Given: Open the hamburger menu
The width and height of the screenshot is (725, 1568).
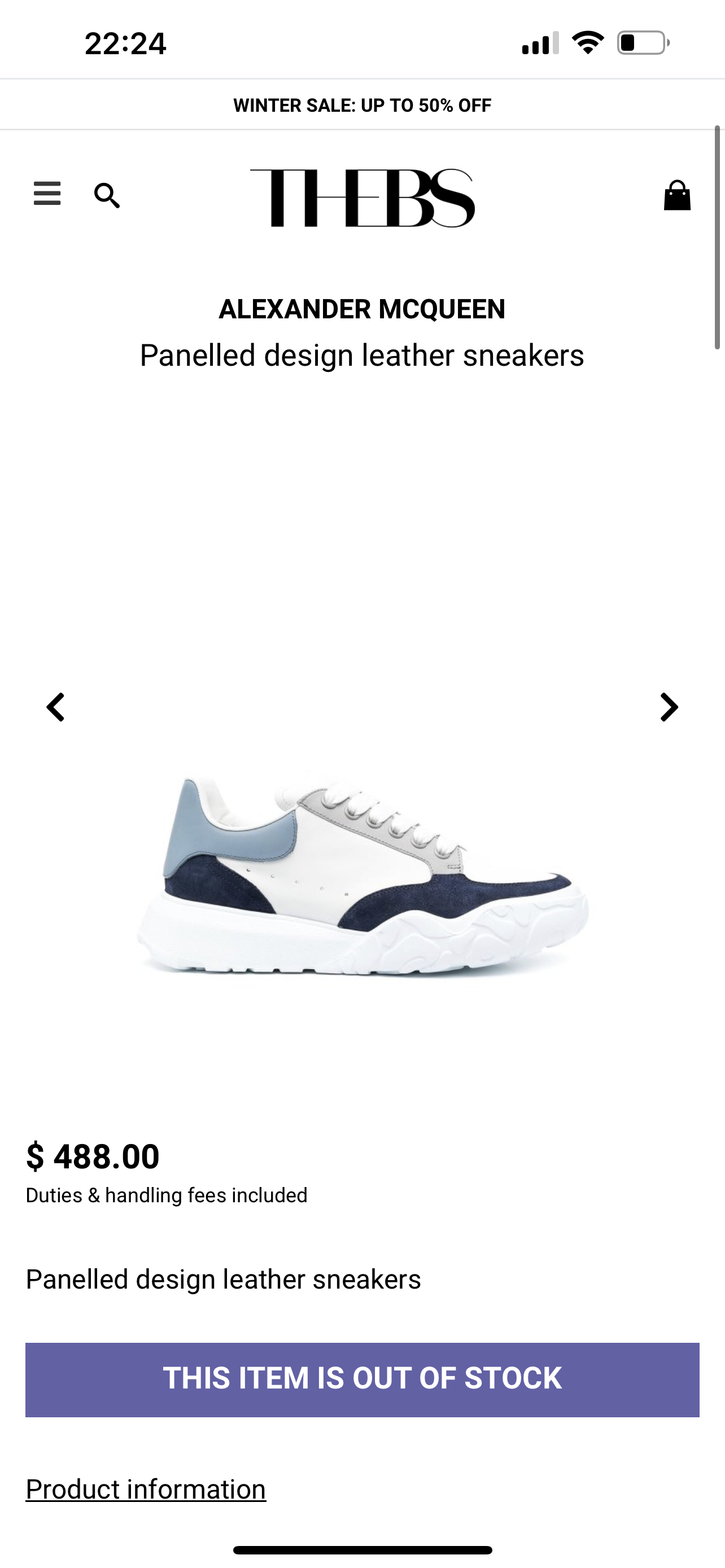Looking at the screenshot, I should (x=47, y=194).
